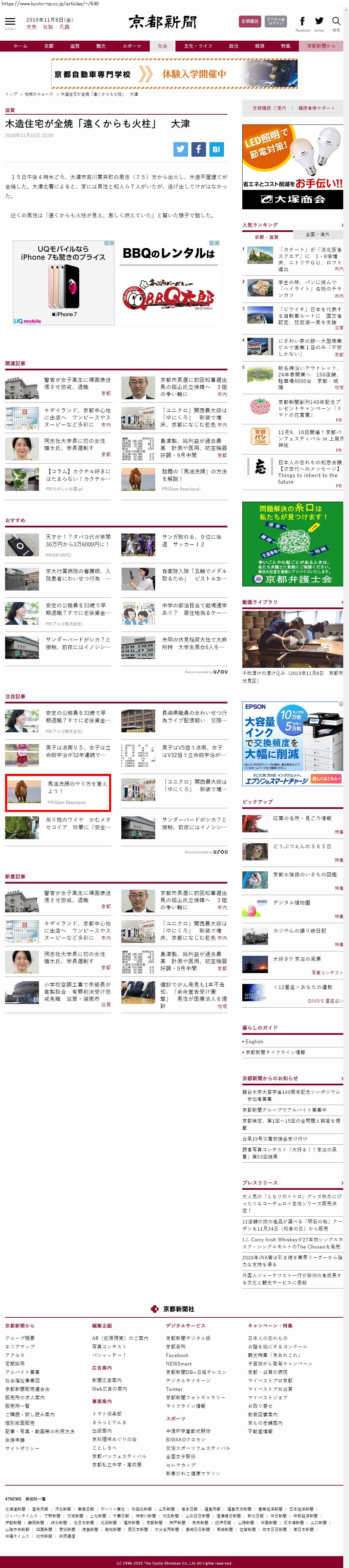Select the 文化・ライフ nav tab

(x=198, y=46)
